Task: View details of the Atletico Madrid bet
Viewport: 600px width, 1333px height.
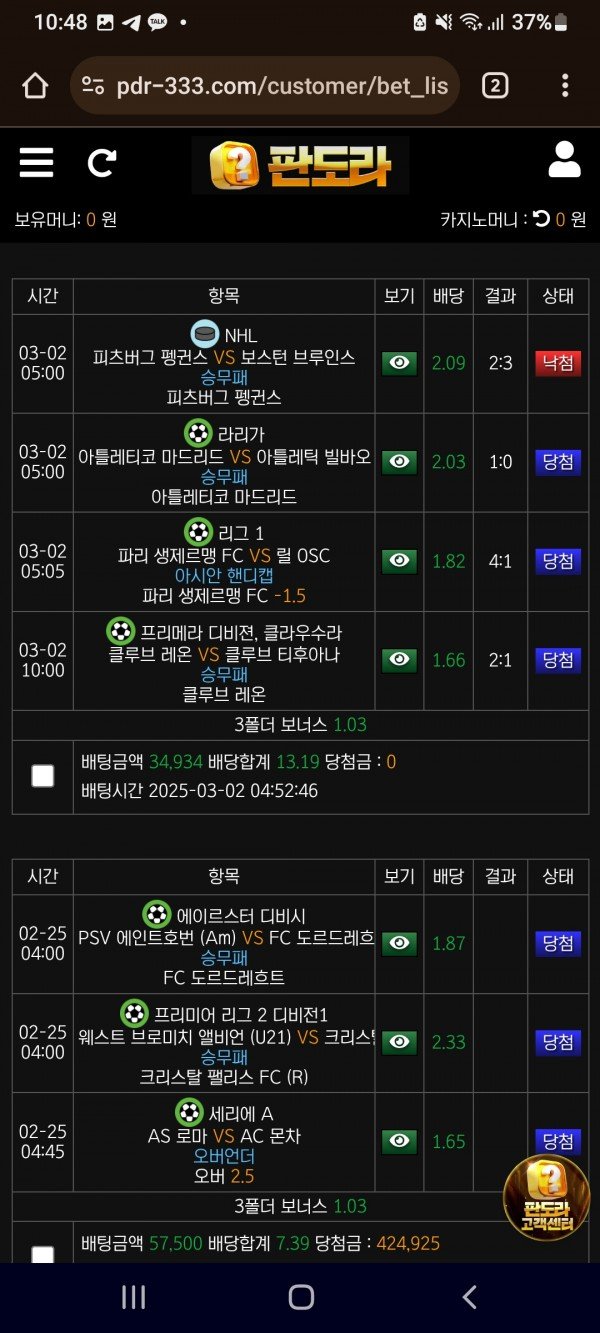Action: point(399,462)
